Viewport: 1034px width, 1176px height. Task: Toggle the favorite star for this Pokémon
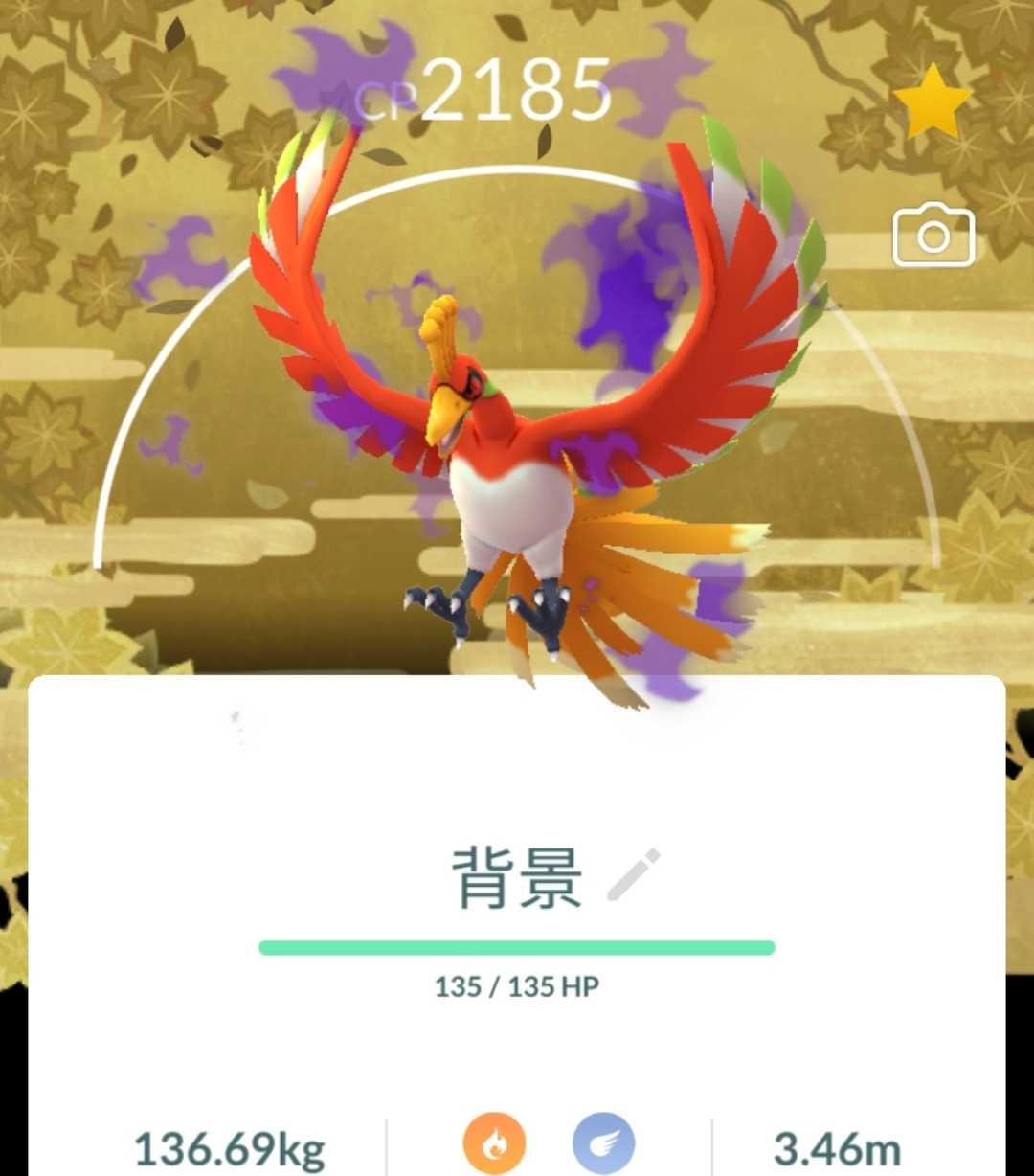932,102
